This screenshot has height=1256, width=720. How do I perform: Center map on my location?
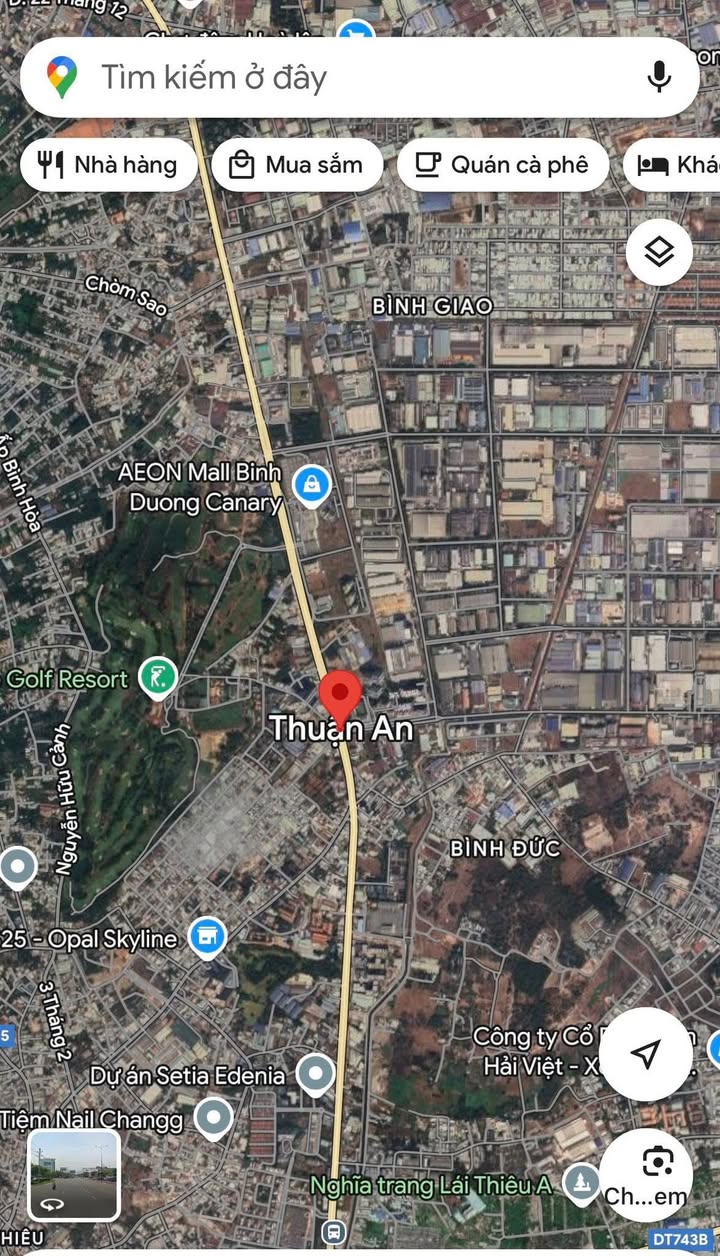pyautogui.click(x=646, y=1052)
